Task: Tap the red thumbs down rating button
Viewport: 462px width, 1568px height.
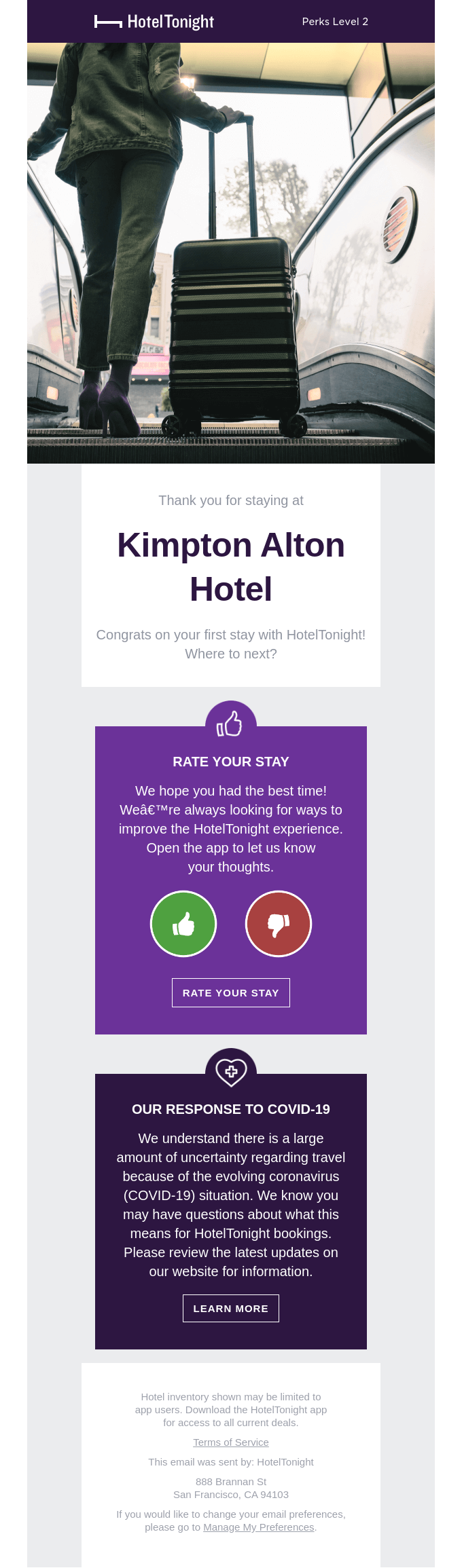Action: 279,924
